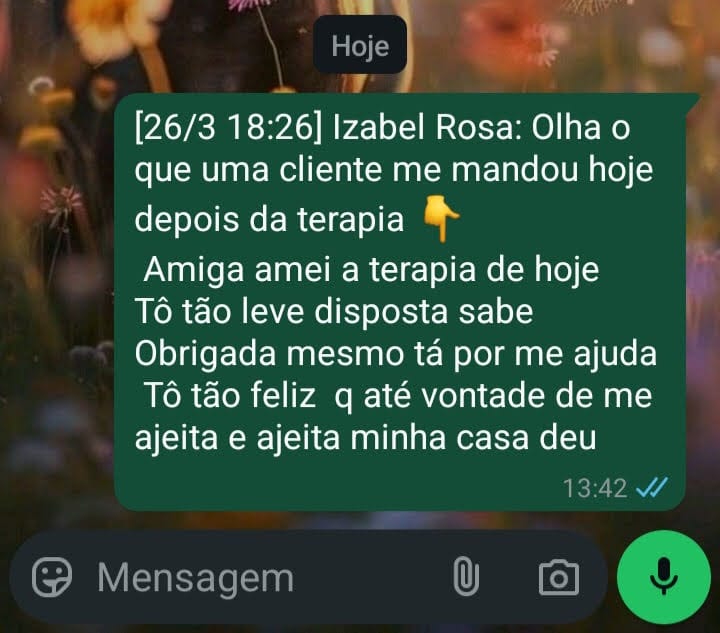Viewport: 720px width, 633px height.
Task: Open the camera from message bar
Action: [558, 577]
